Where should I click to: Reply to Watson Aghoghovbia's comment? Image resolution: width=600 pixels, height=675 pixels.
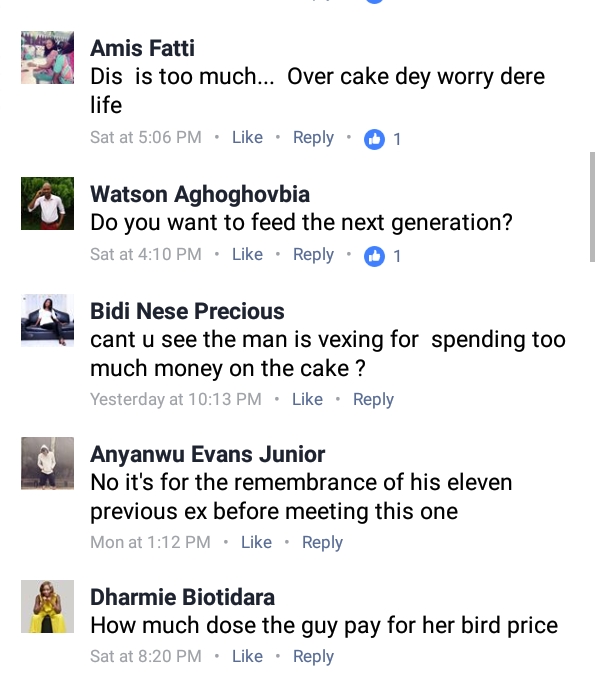pos(313,255)
